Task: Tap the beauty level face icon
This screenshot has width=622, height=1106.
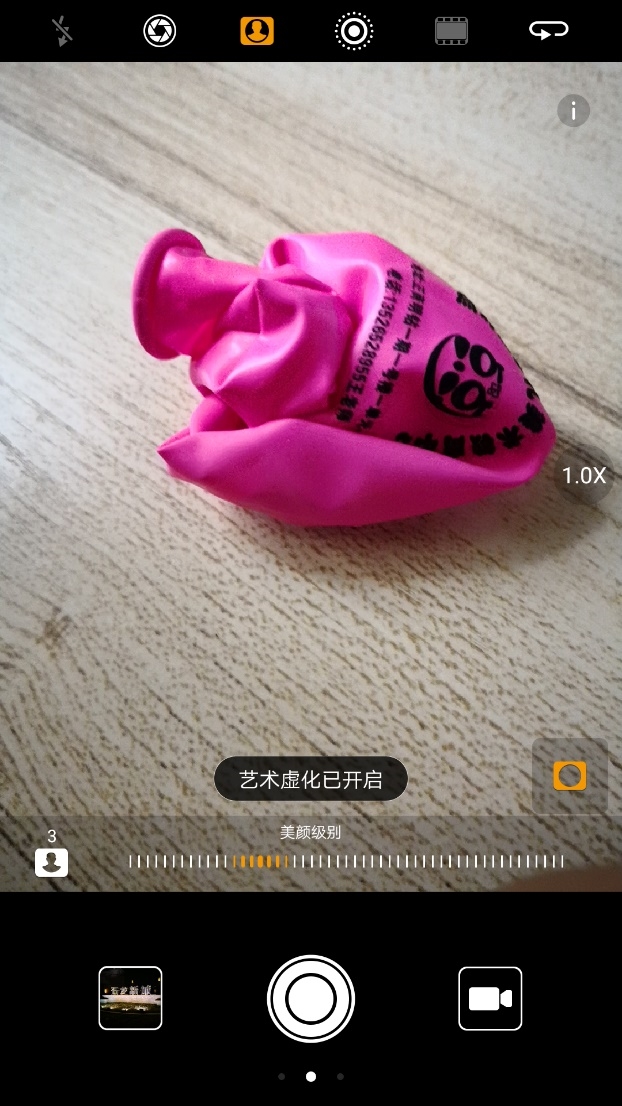Action: (52, 861)
